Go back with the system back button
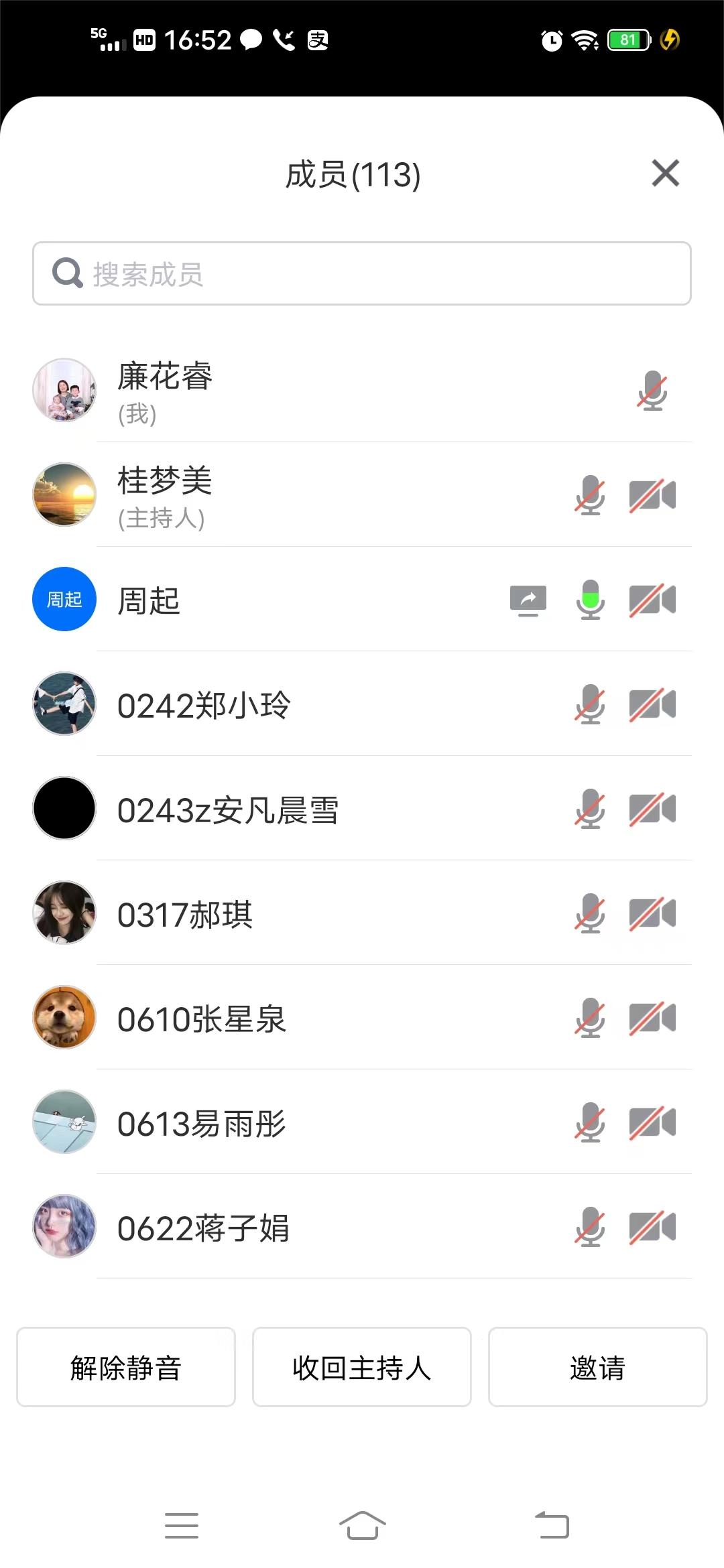This screenshot has width=724, height=1568. pos(552,1525)
